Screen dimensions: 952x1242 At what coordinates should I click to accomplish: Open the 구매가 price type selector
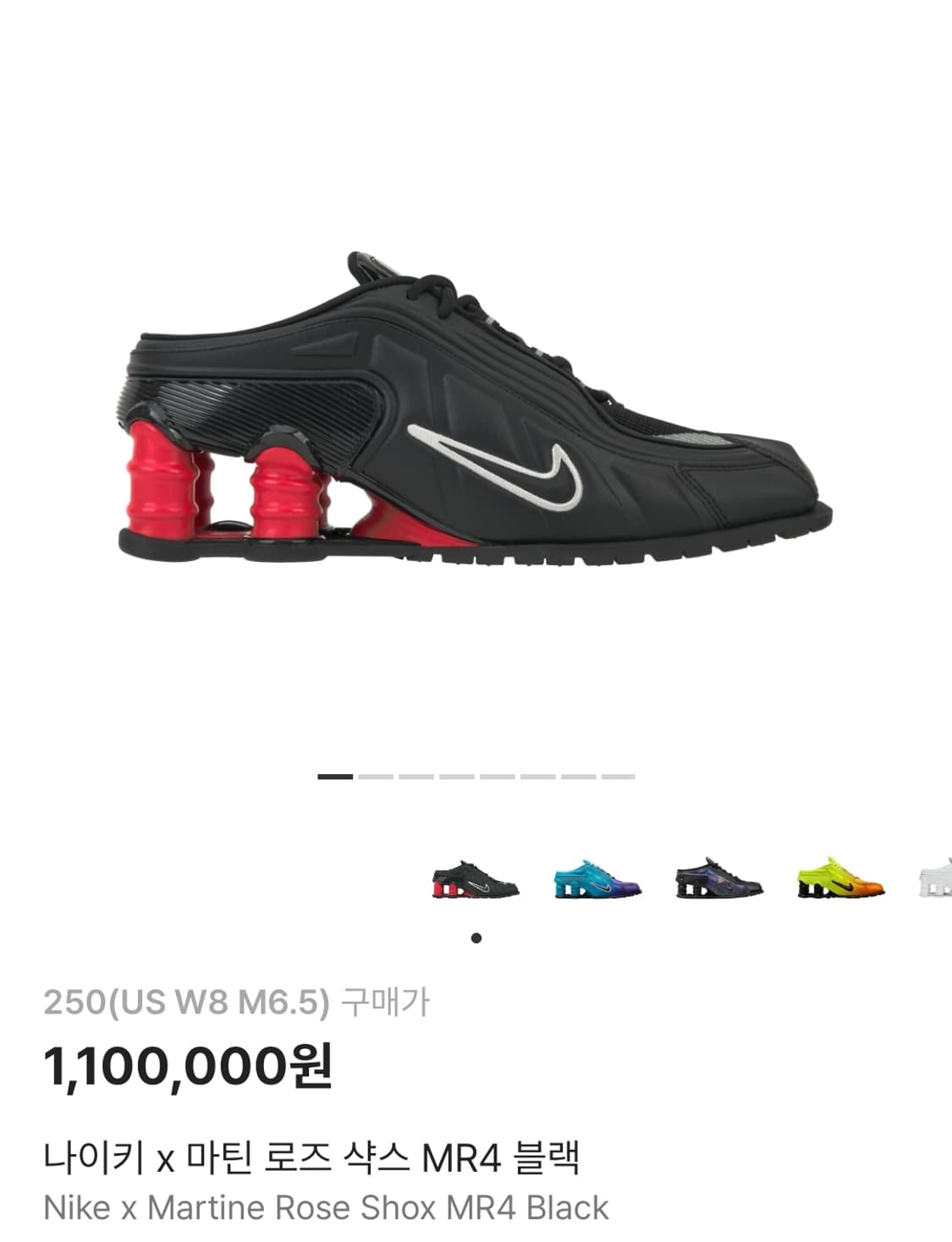point(385,1002)
